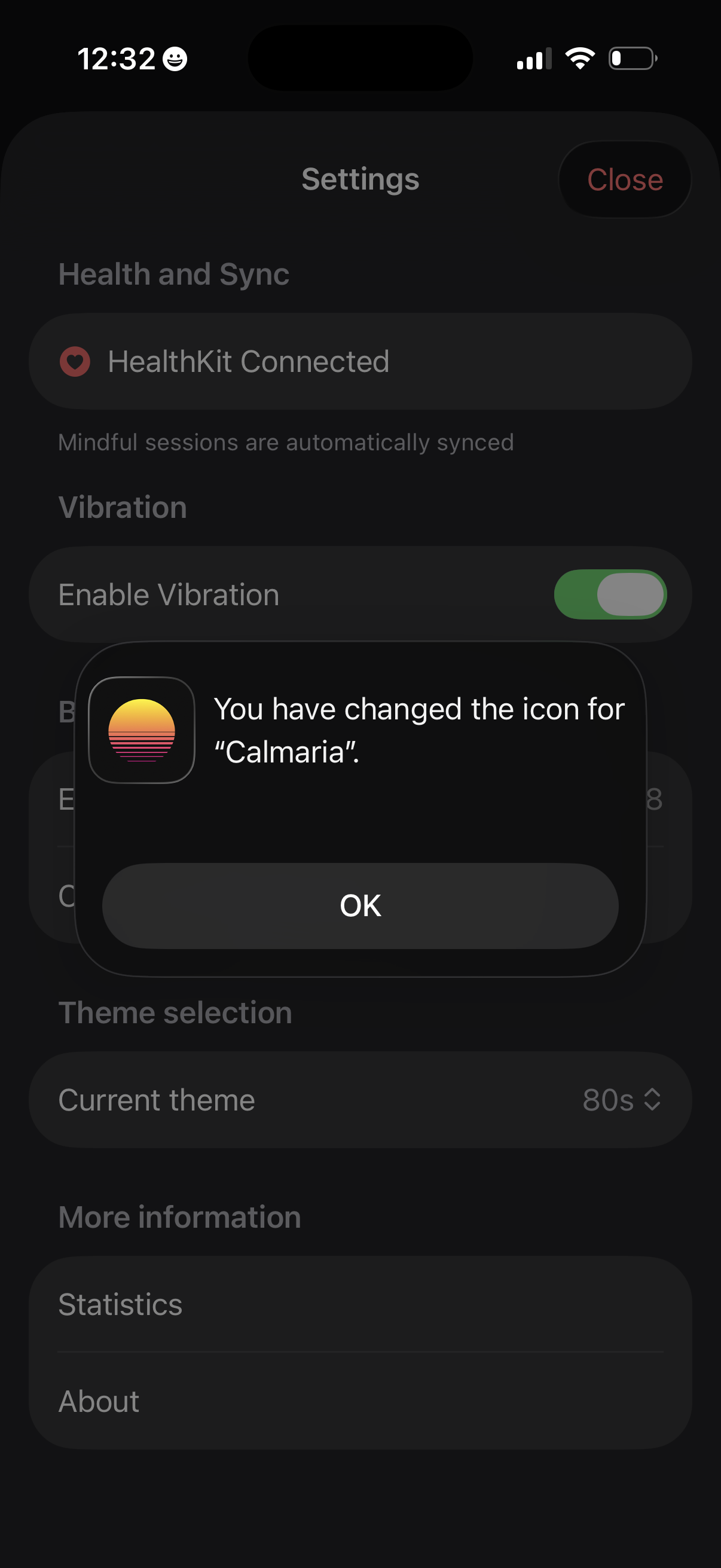The width and height of the screenshot is (721, 1568).
Task: Click the theme selector chevron arrows
Action: [x=652, y=1099]
